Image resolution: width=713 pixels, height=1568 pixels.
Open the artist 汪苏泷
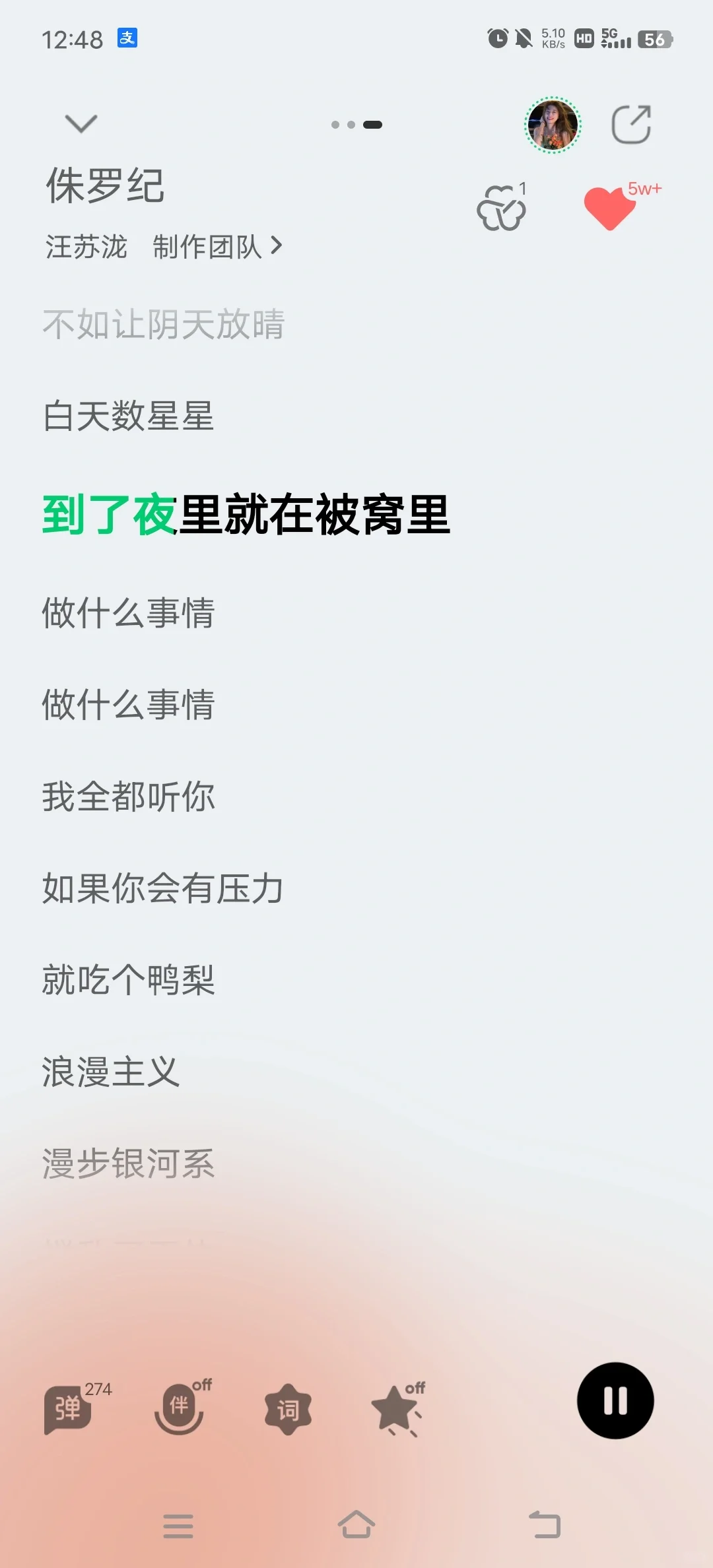click(x=86, y=247)
